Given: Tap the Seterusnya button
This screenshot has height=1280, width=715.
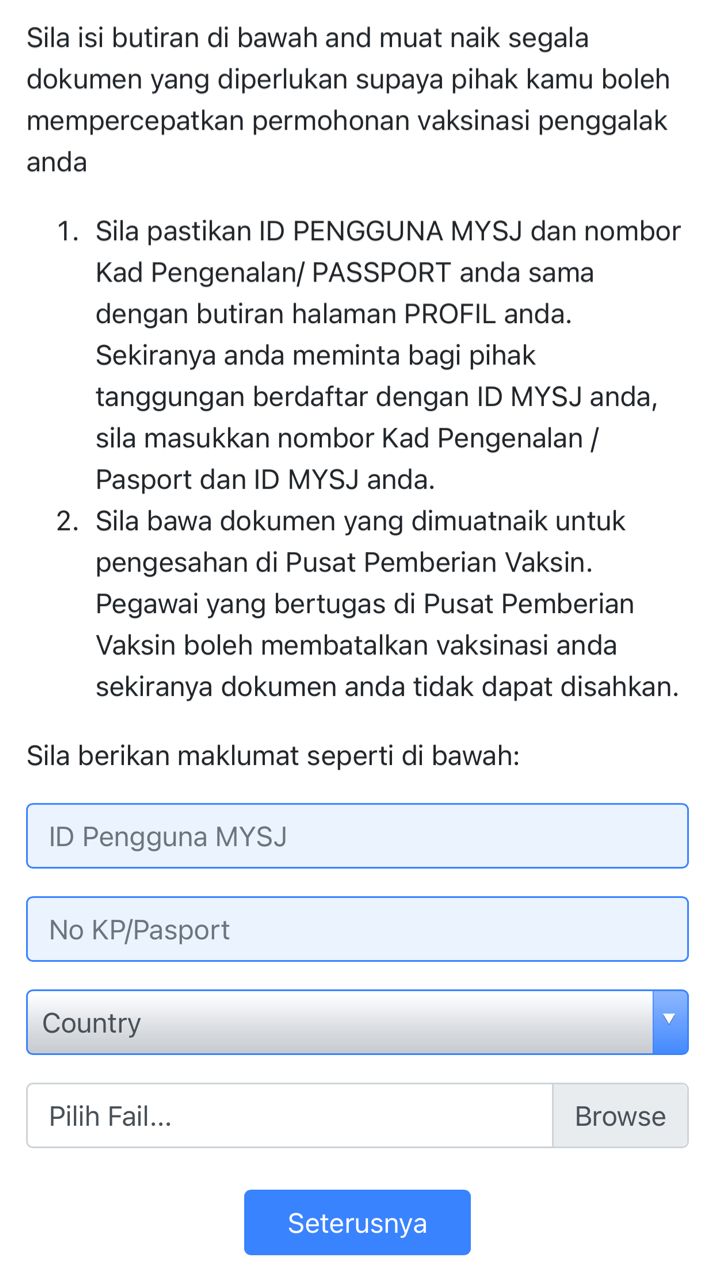Looking at the screenshot, I should tap(357, 1222).
